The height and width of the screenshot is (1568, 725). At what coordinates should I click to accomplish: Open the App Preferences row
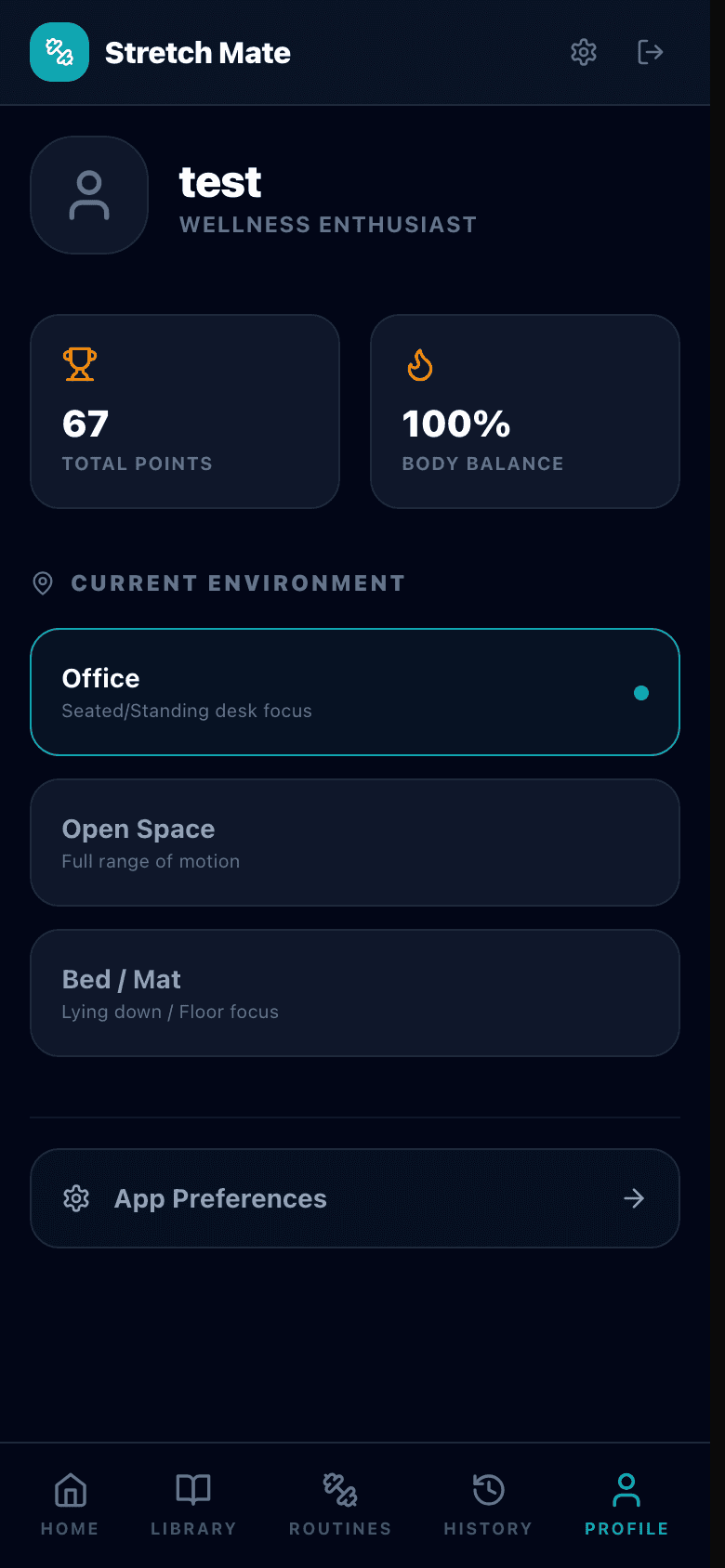coord(355,1198)
